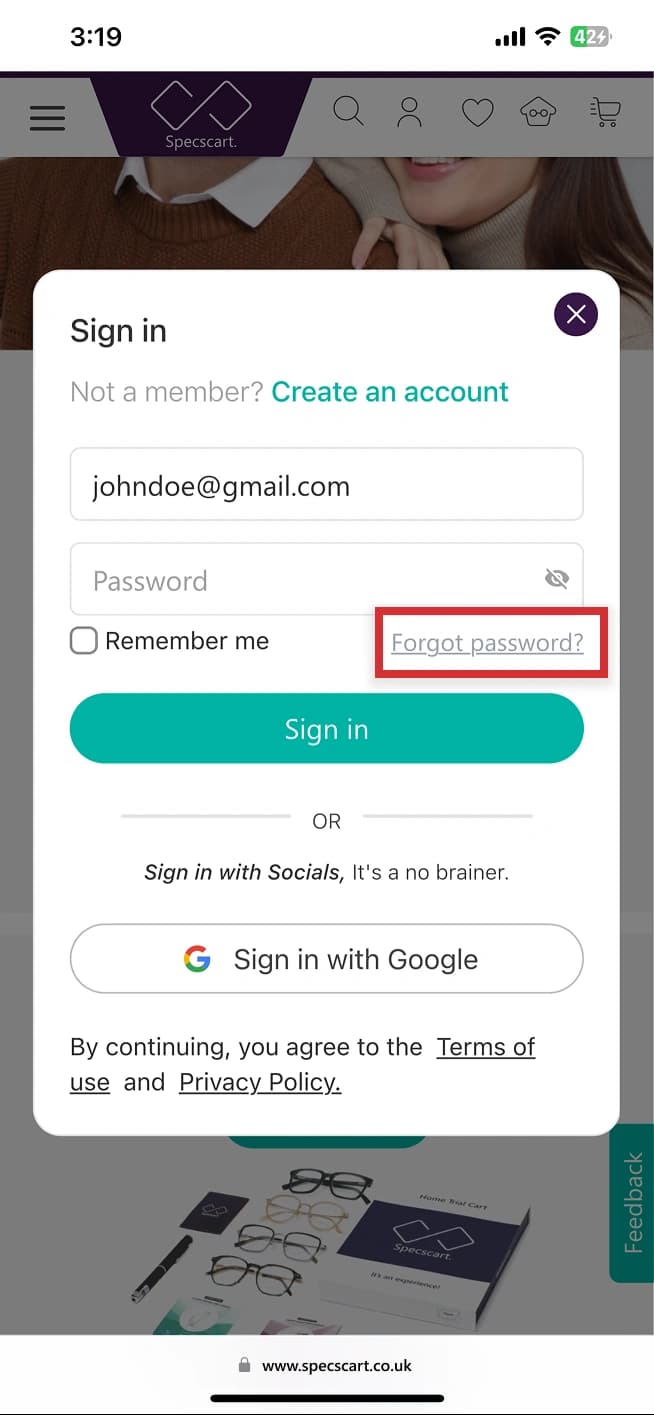This screenshot has height=1415, width=654.
Task: Focus the Password field
Action: coord(300,580)
